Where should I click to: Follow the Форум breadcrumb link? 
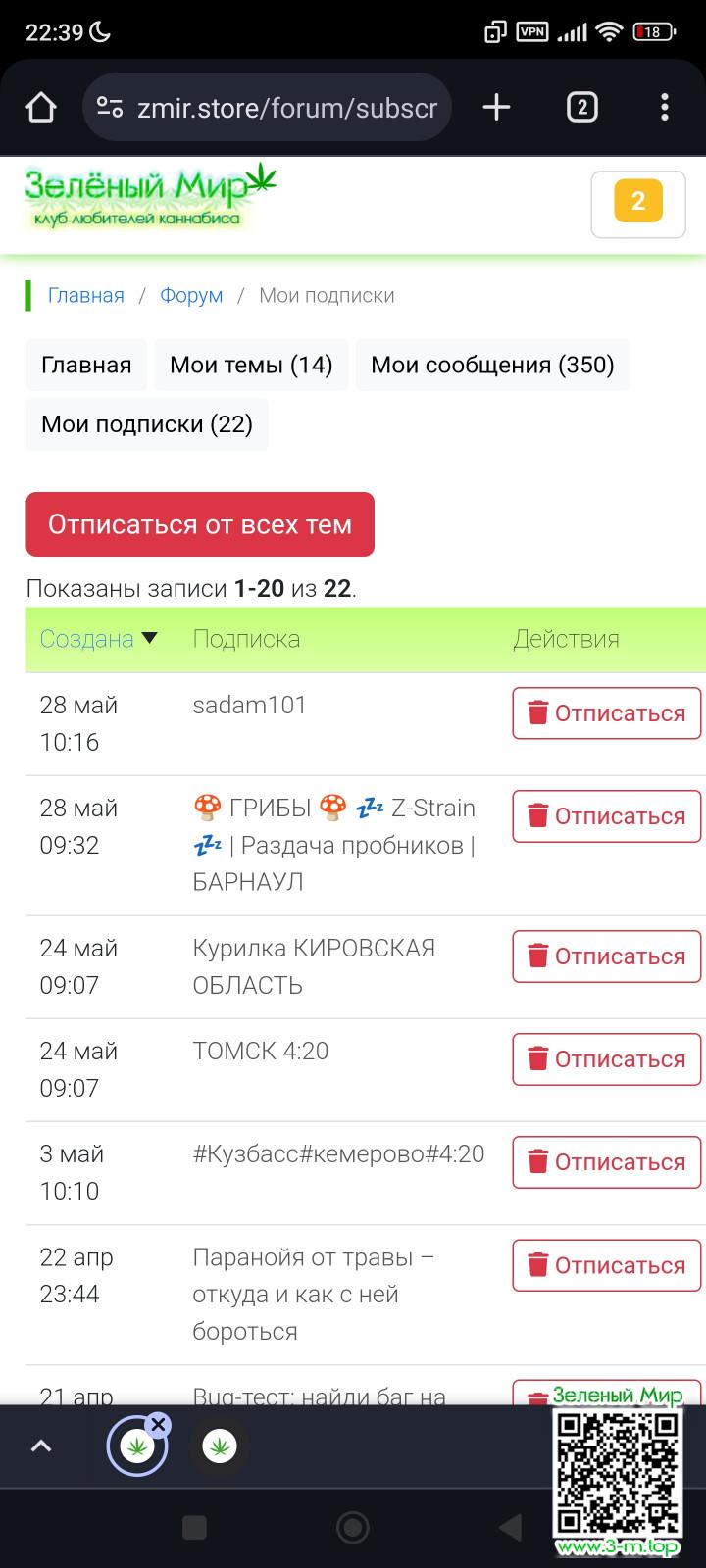(191, 295)
